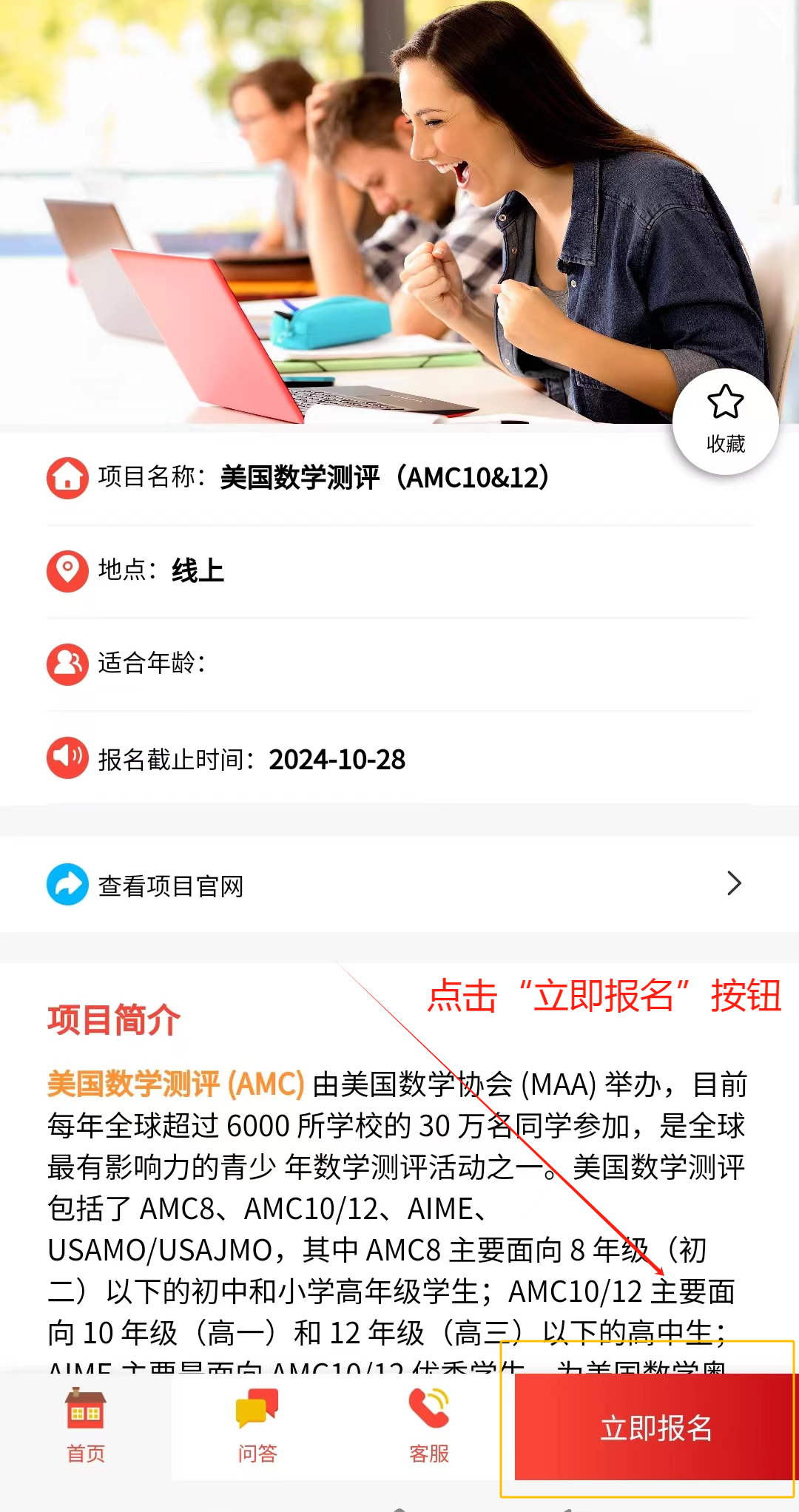The height and width of the screenshot is (1512, 799).
Task: Go to the 首页 tab
Action: click(x=86, y=1426)
